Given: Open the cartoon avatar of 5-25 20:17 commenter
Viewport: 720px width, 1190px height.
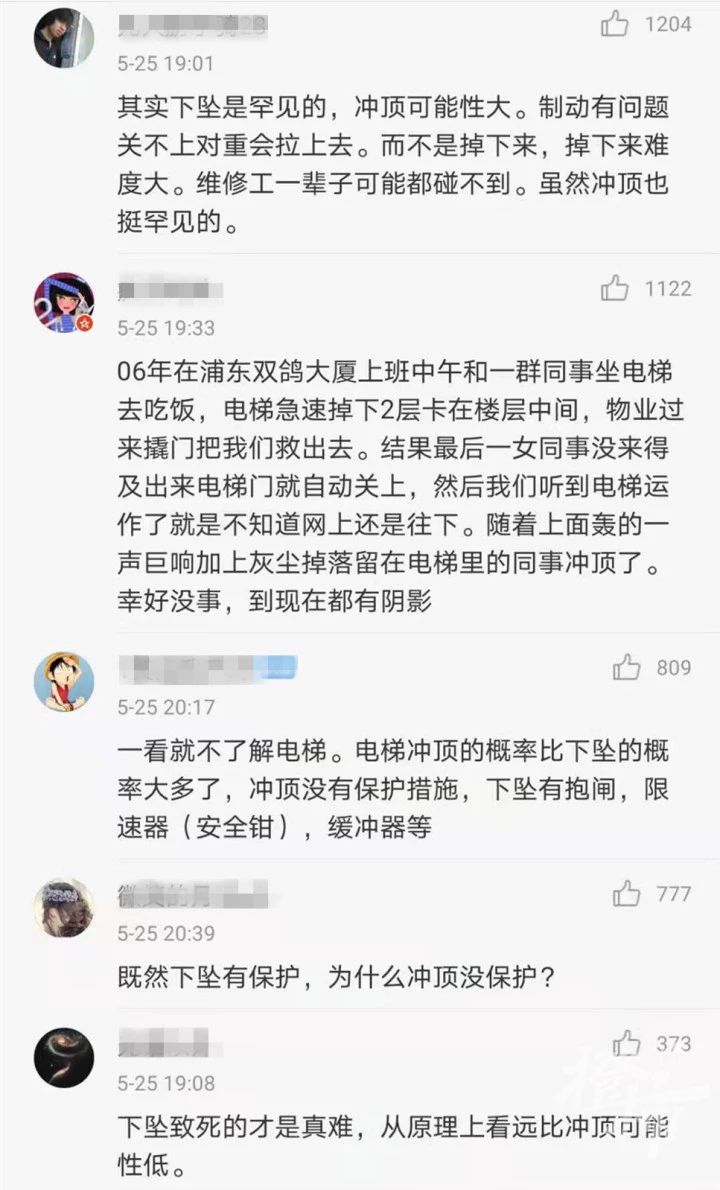Looking at the screenshot, I should 64,682.
